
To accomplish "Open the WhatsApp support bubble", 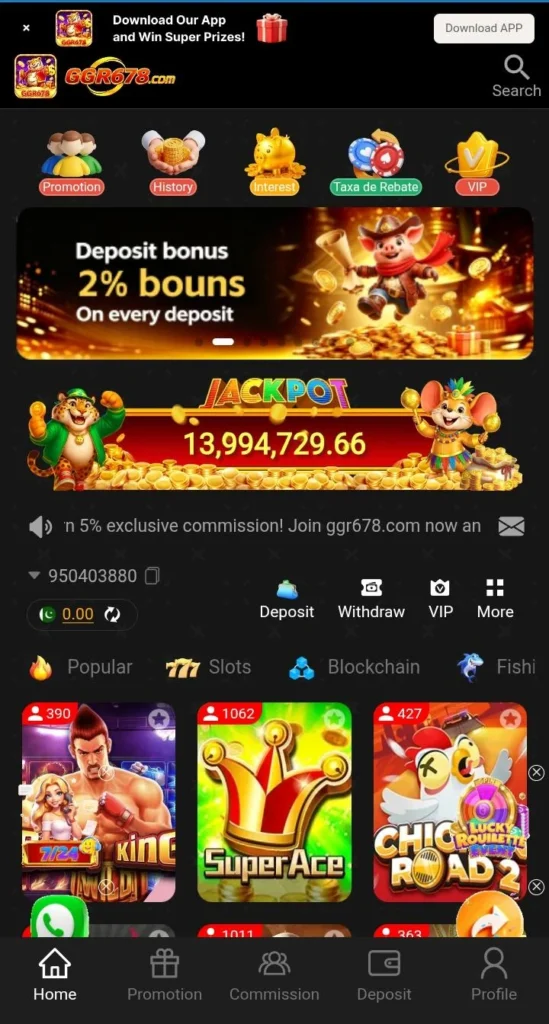I will (59, 921).
